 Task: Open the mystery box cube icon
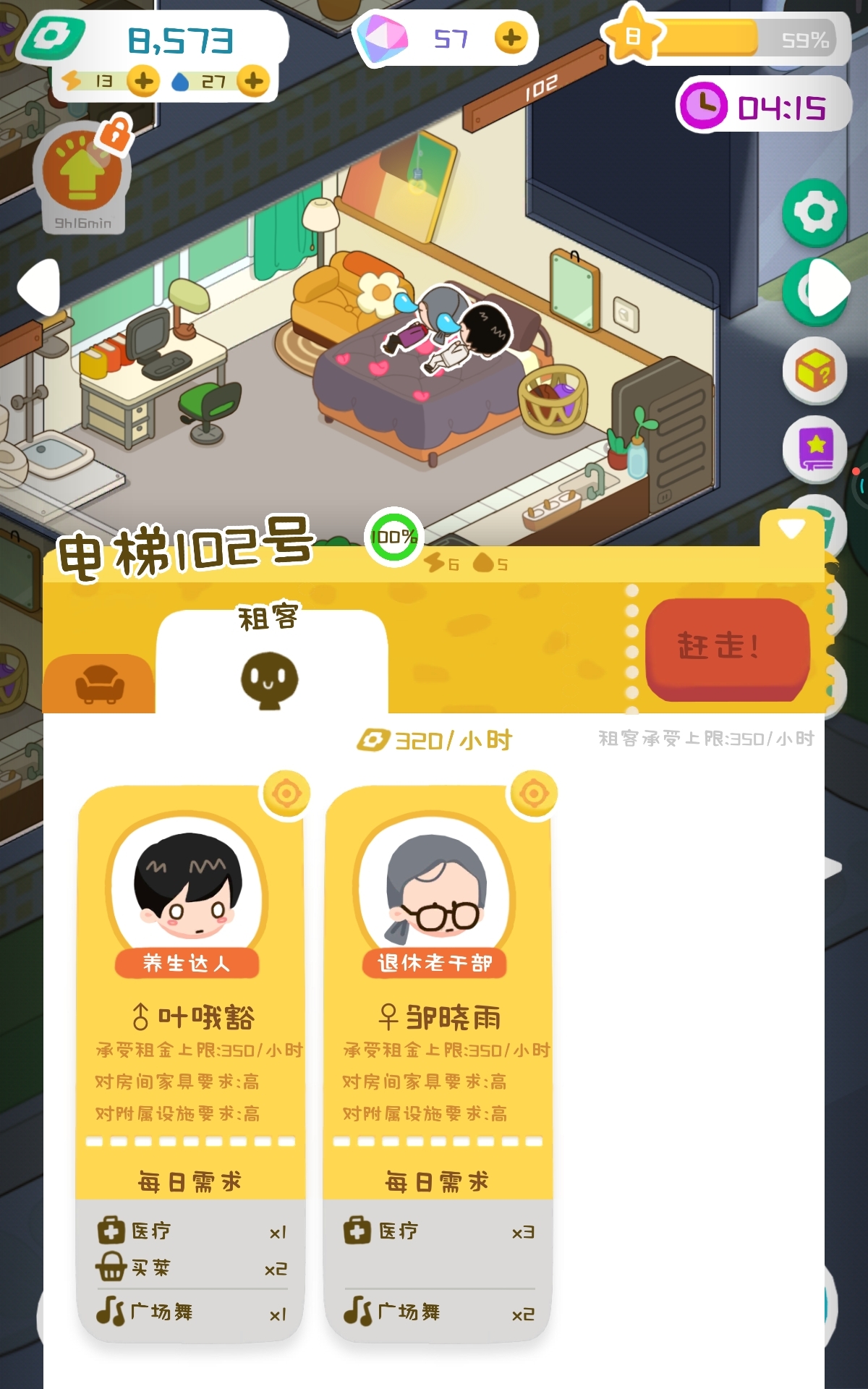(815, 370)
